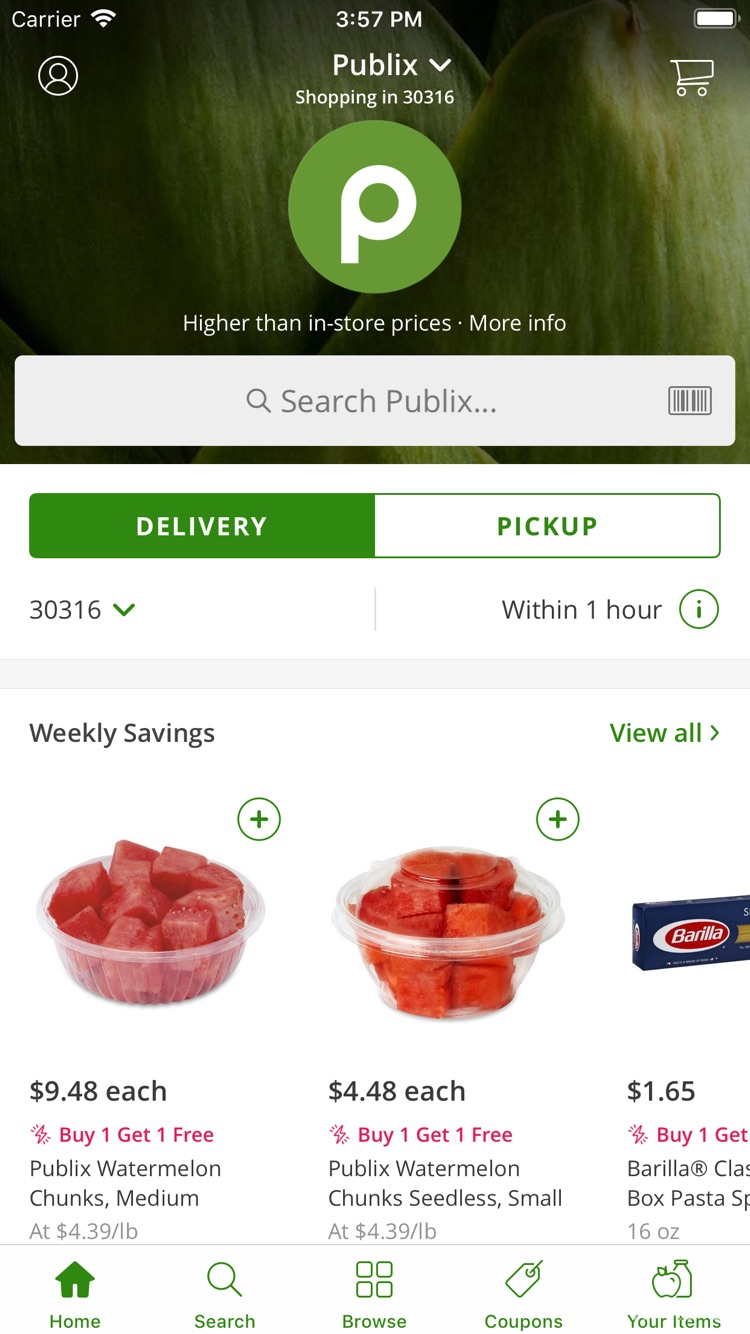
Task: Switch to Pickup mode
Action: [x=547, y=525]
